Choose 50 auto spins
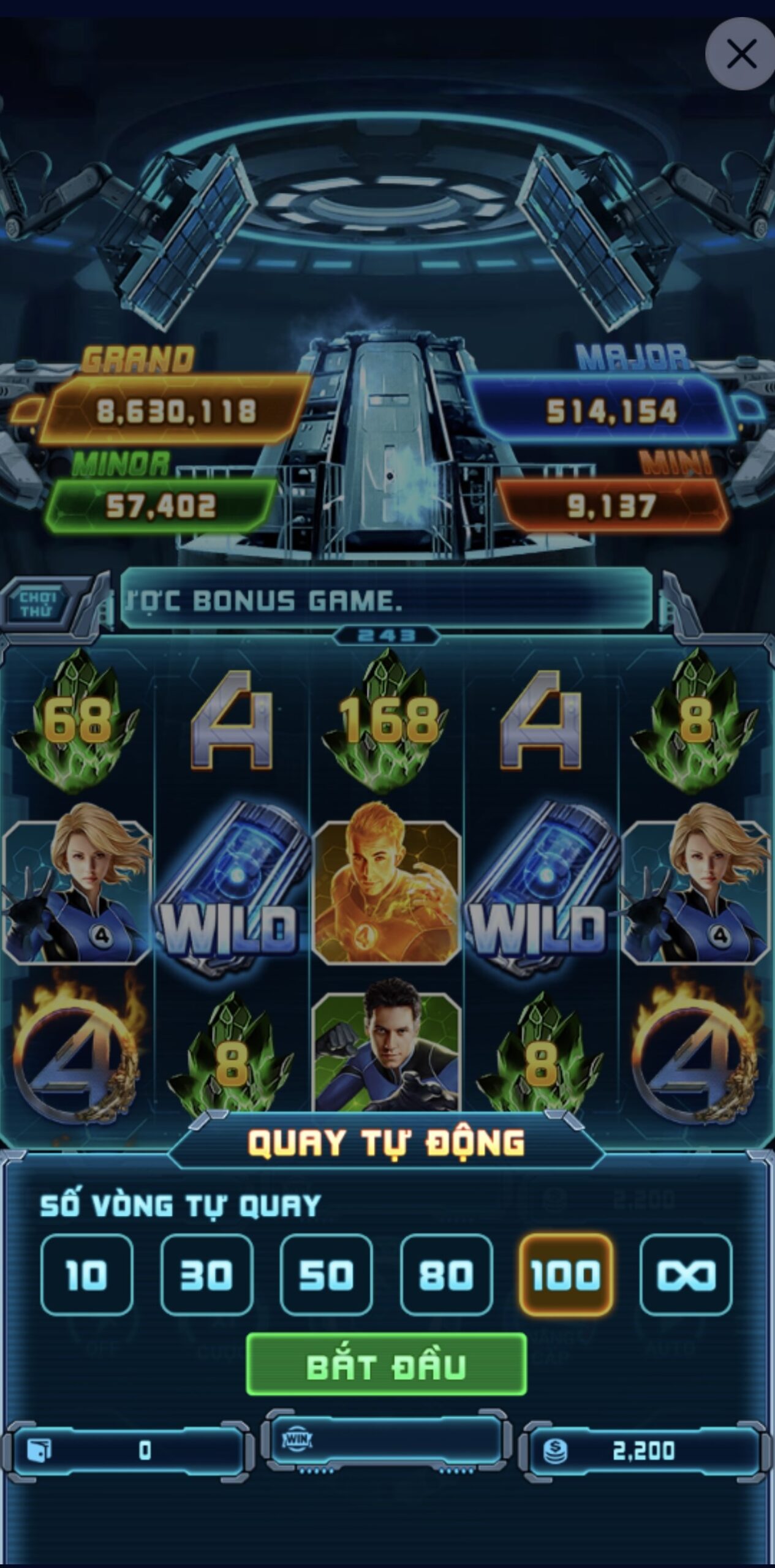775x1568 pixels. coord(326,1275)
